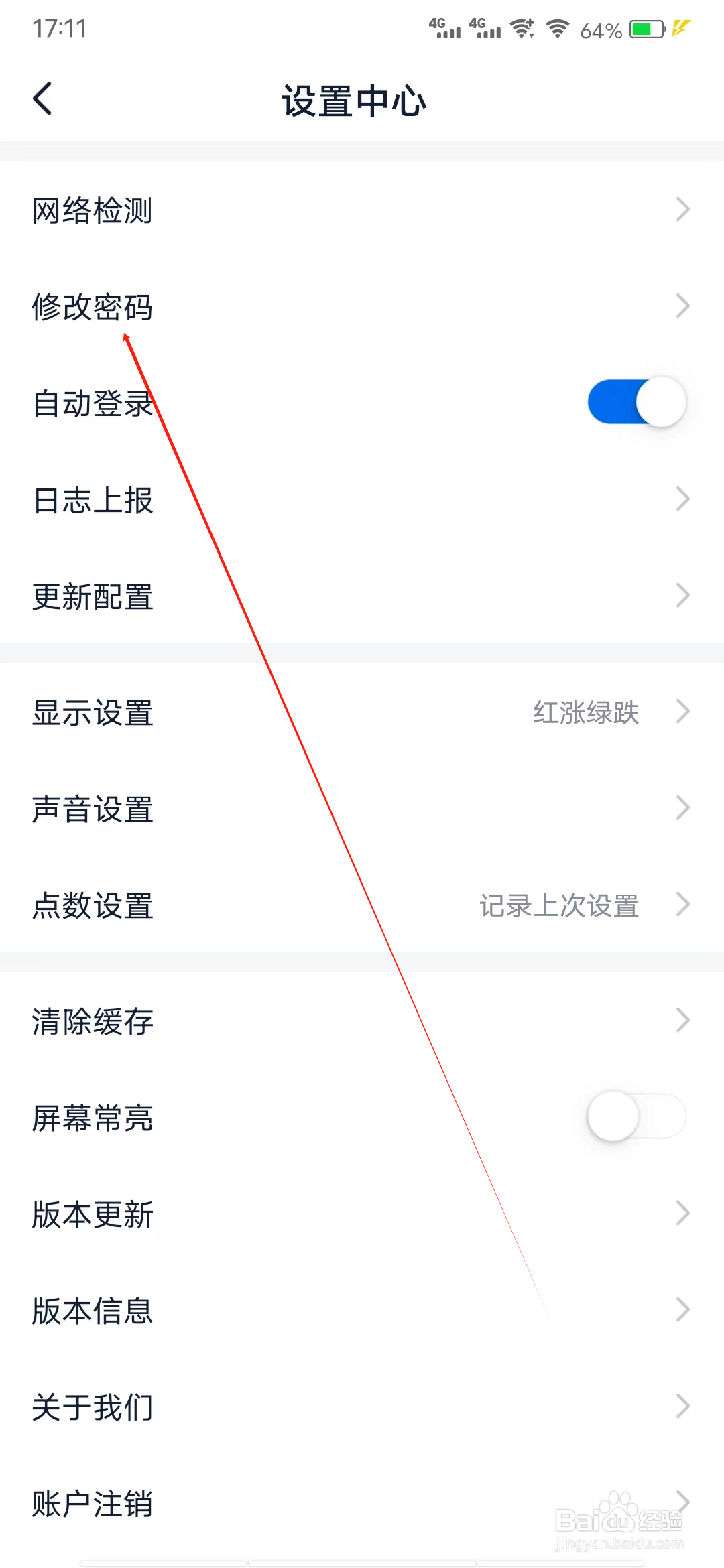
Task: Open 版本信息 version info
Action: (93, 1309)
